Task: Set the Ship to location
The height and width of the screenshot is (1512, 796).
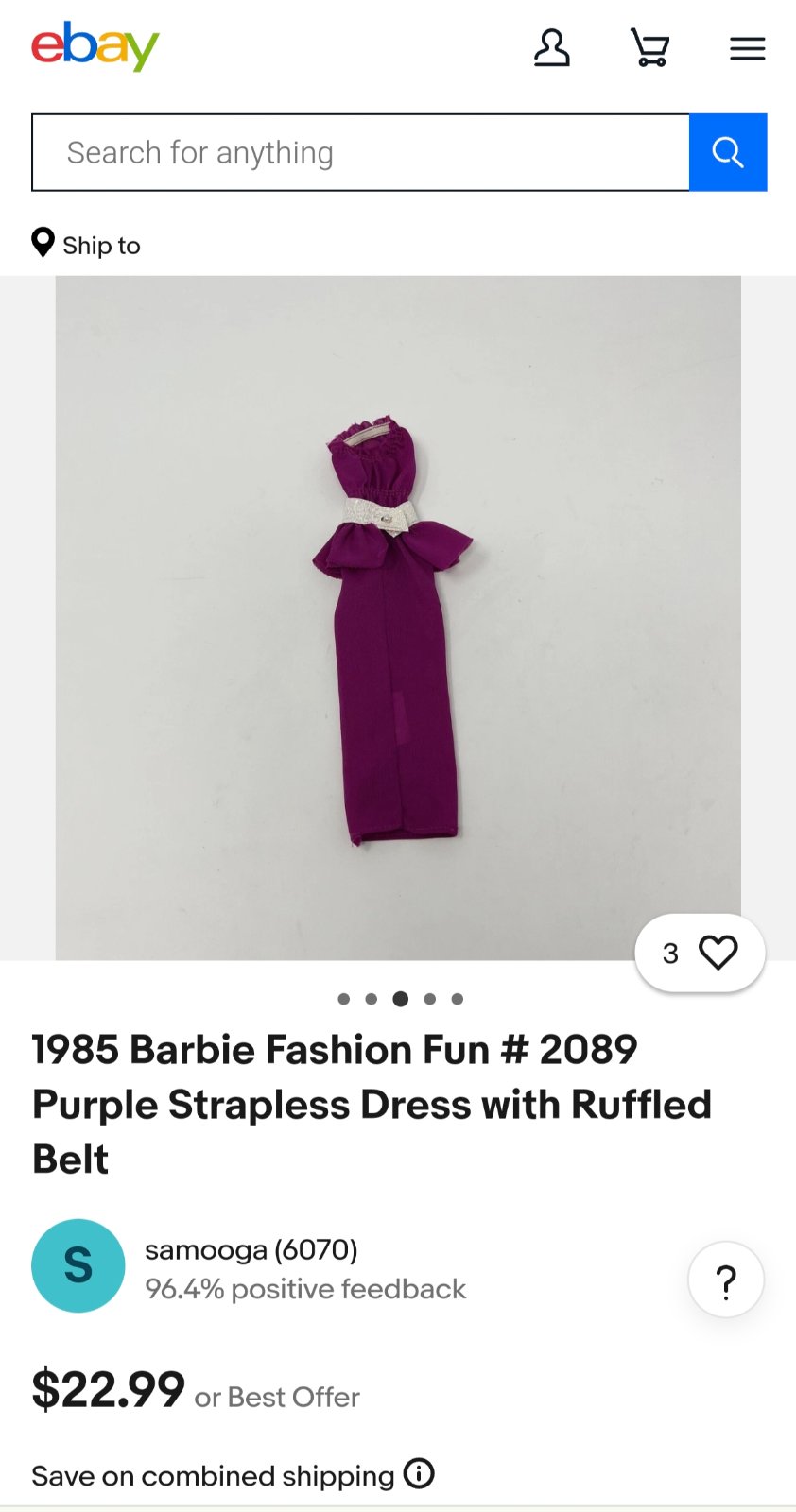Action: (86, 244)
